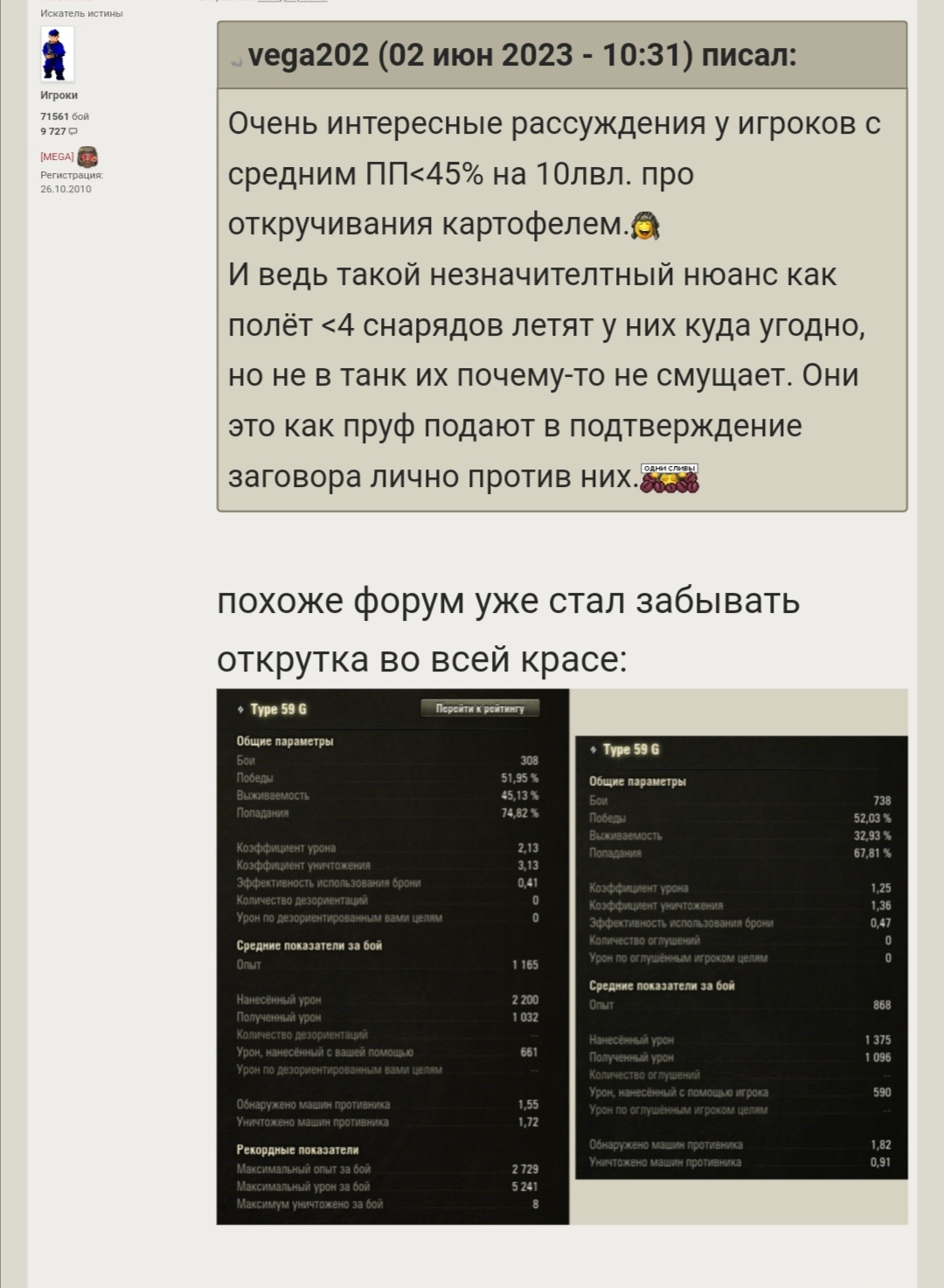Open the 308-battle Type 59 G stats image
This screenshot has height=1288, width=944.
point(392,957)
